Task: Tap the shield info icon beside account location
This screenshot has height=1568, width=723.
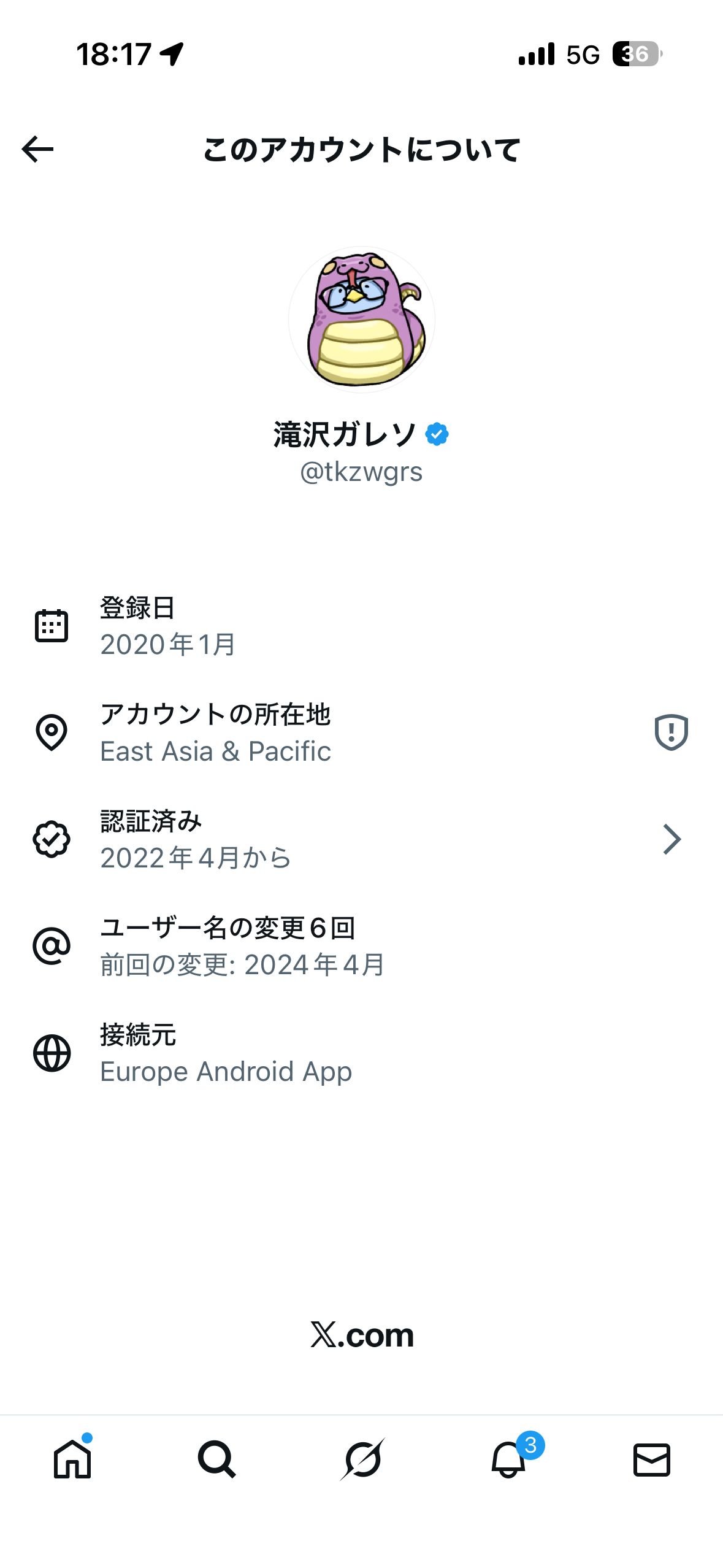Action: coord(671,732)
